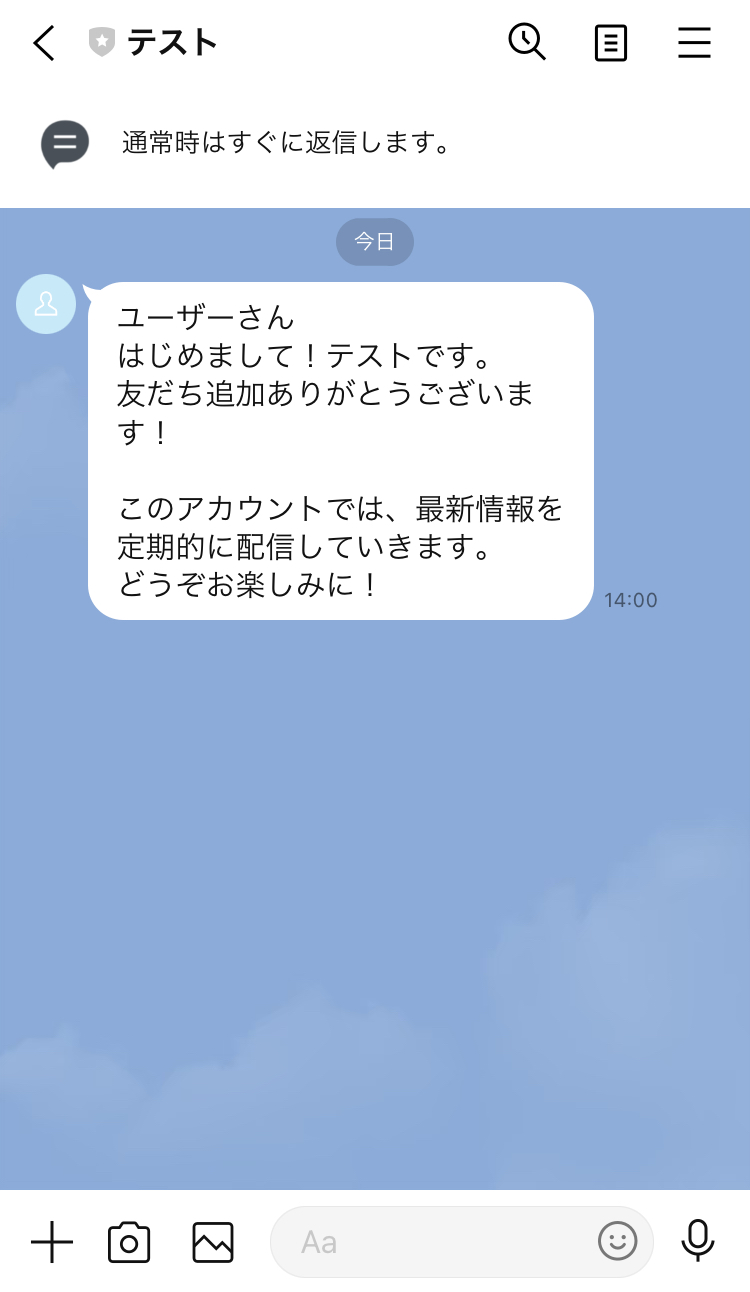Open the emoji sticker picker

click(x=618, y=1242)
